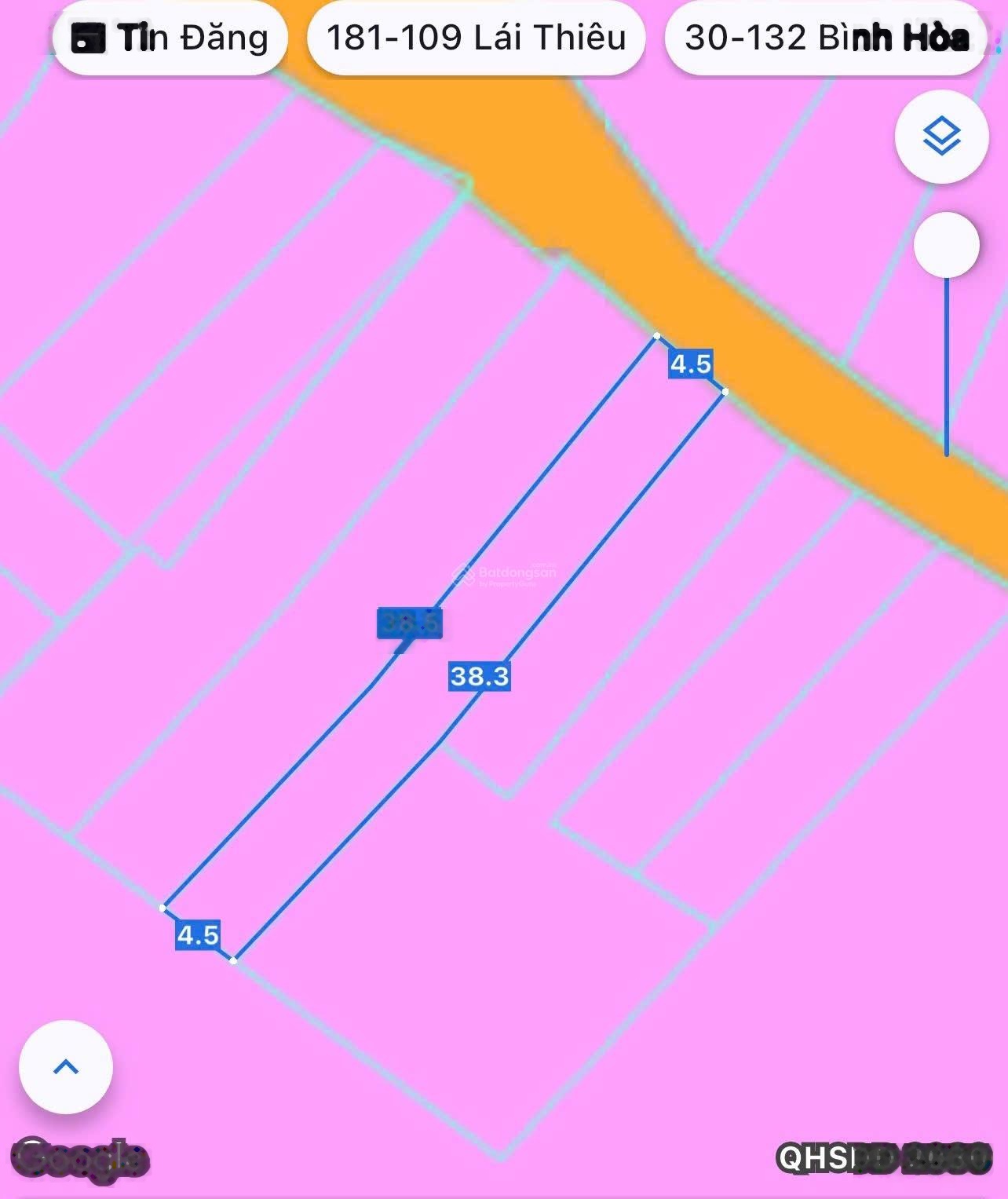Select the 181-109 Lái Thiêu chip
Screen dimensions: 1008x1199
[476, 38]
